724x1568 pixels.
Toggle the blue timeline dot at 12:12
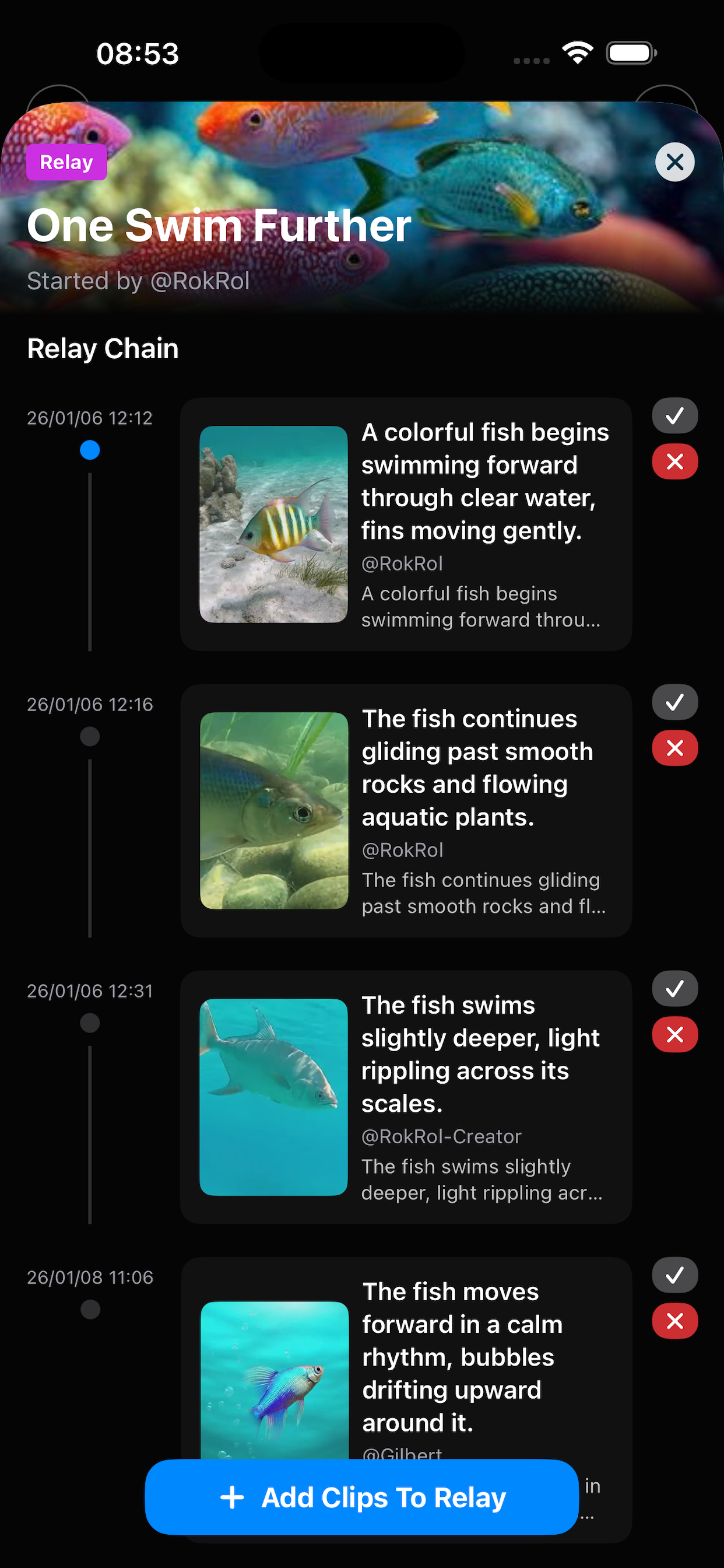pos(89,450)
